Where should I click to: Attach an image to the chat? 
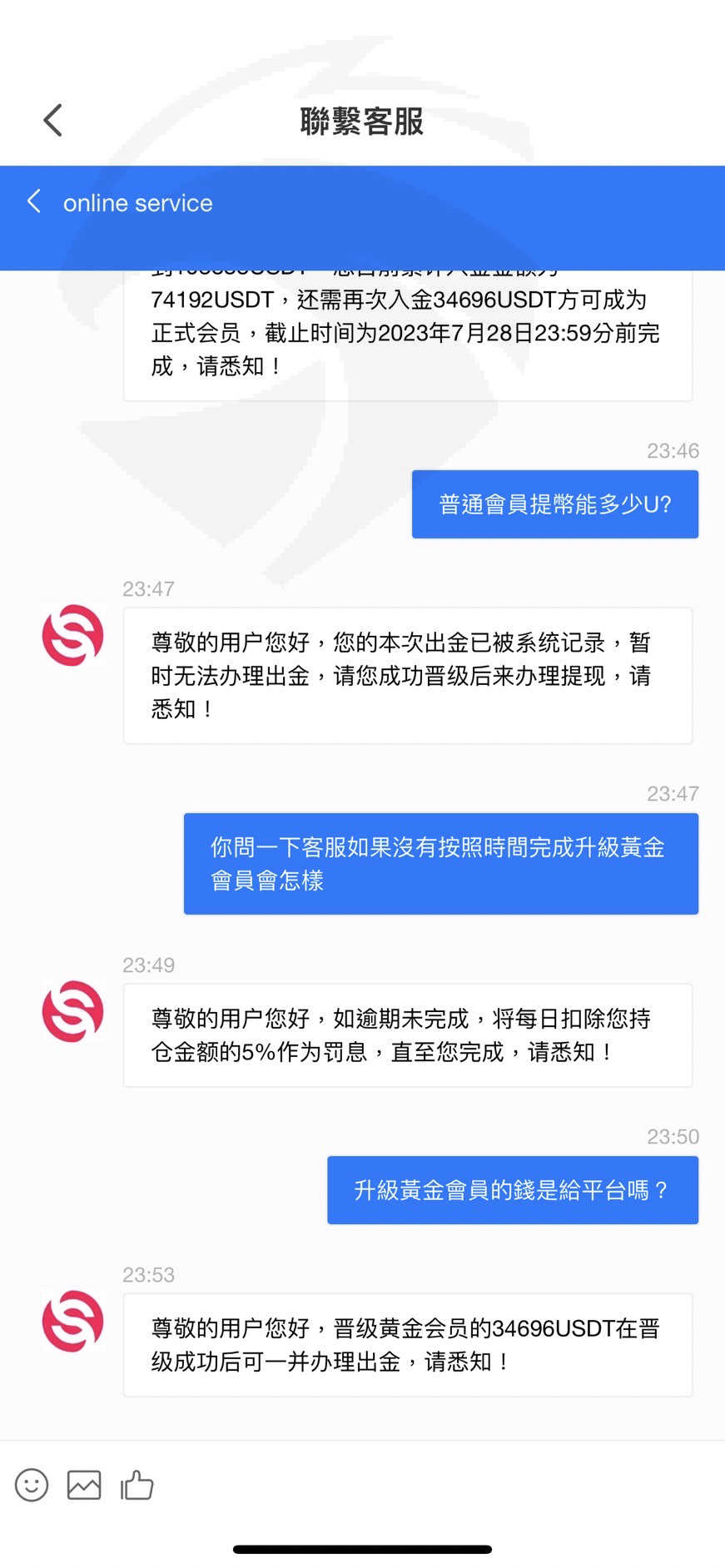(84, 1485)
